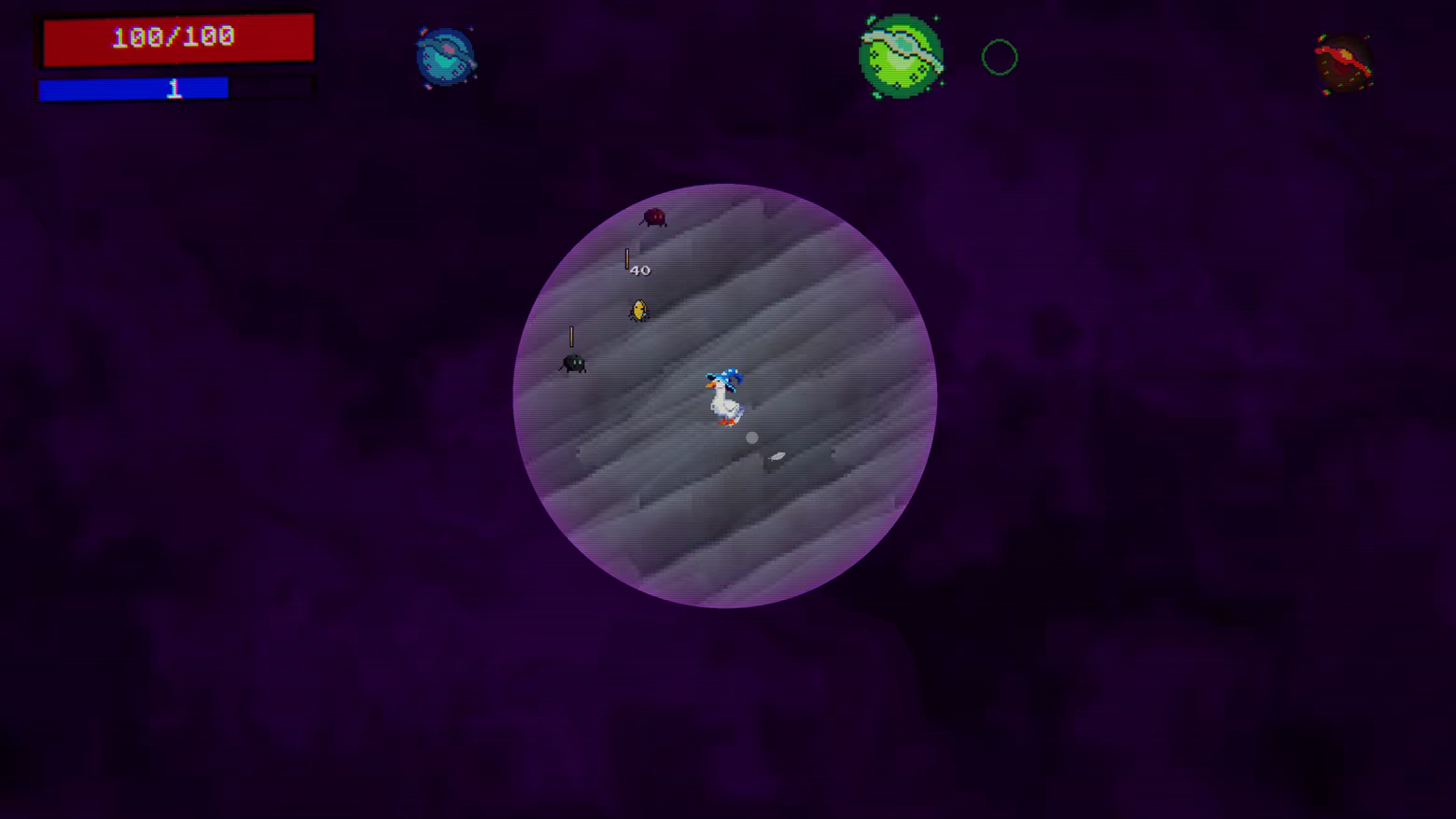Select the blue planet icon
This screenshot has width=1456, height=819.
tap(446, 57)
